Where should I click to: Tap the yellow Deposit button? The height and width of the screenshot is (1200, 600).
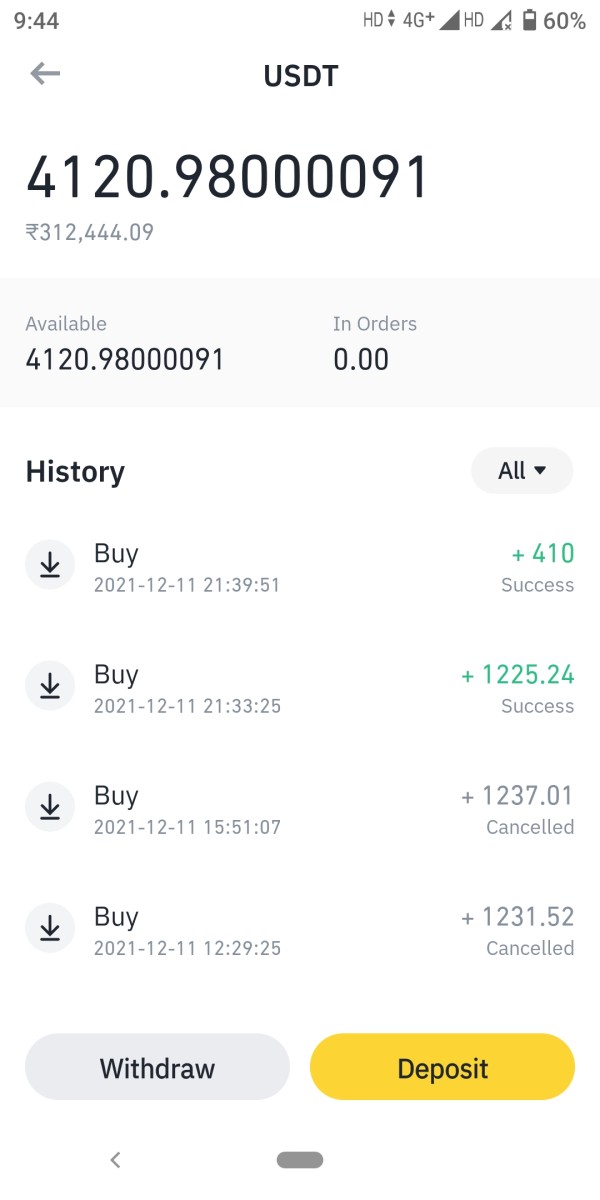coord(443,1068)
